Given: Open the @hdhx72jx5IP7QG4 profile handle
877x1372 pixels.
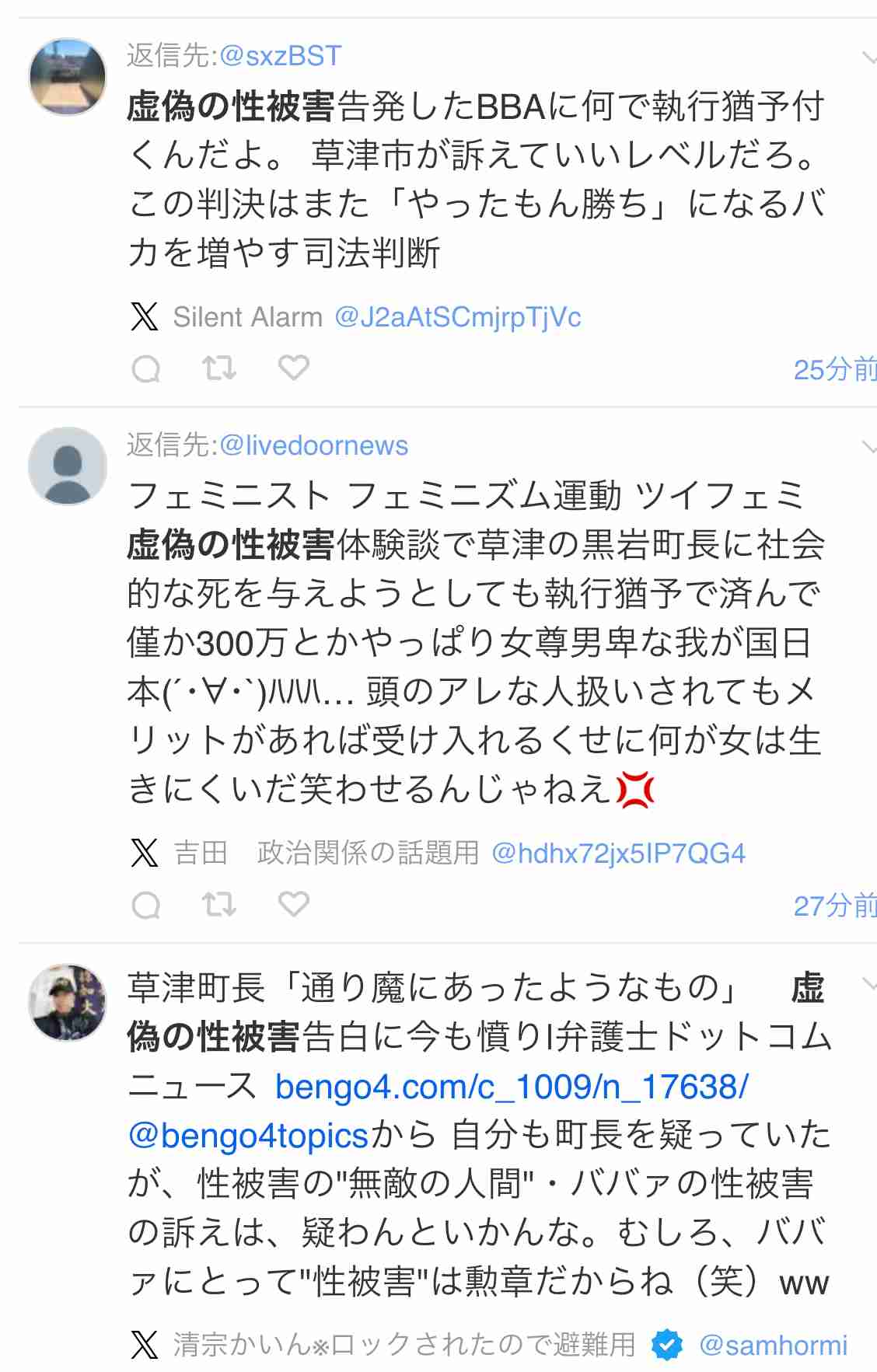Looking at the screenshot, I should (x=618, y=854).
